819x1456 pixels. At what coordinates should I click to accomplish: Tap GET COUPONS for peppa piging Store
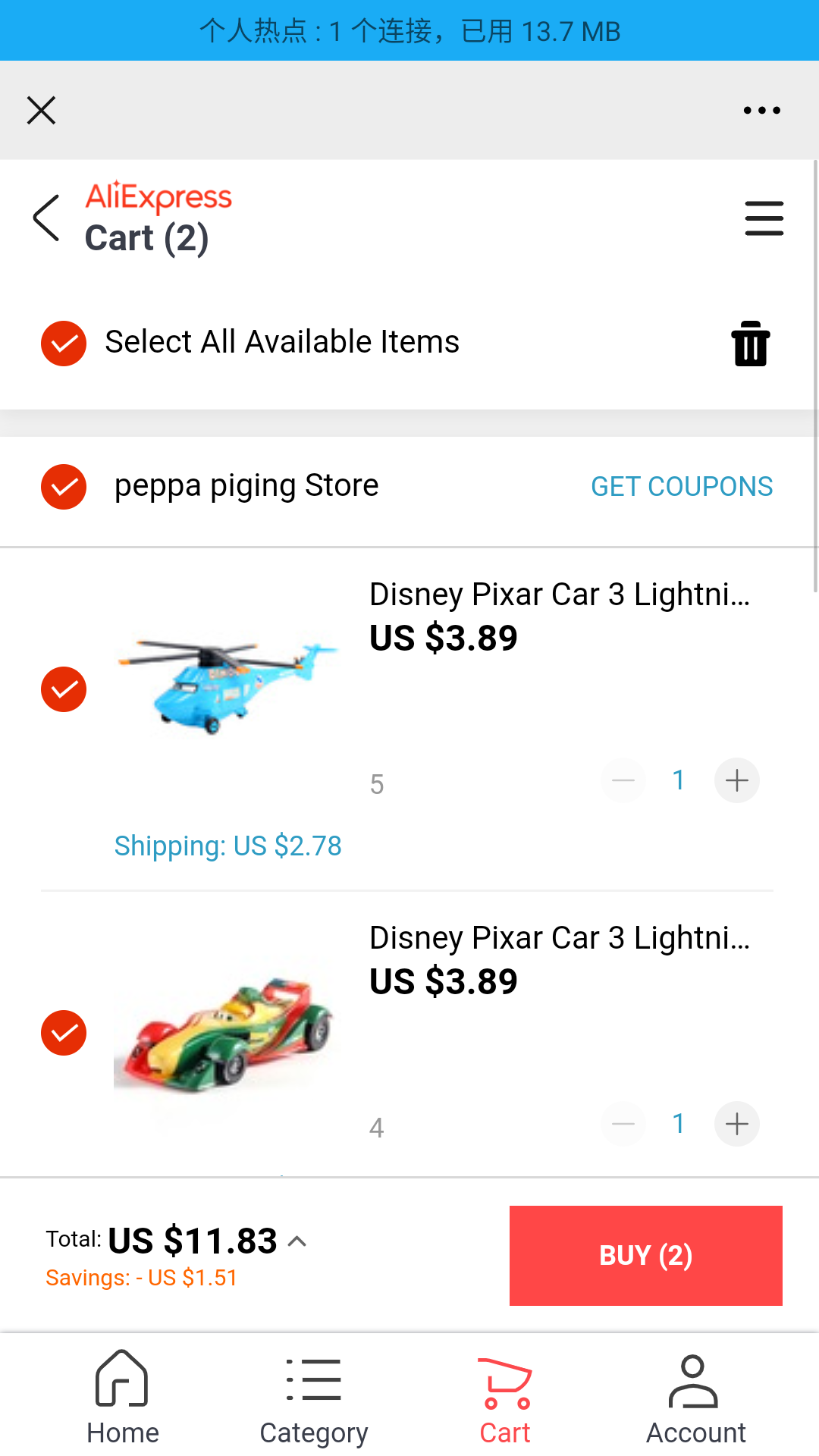pyautogui.click(x=681, y=487)
